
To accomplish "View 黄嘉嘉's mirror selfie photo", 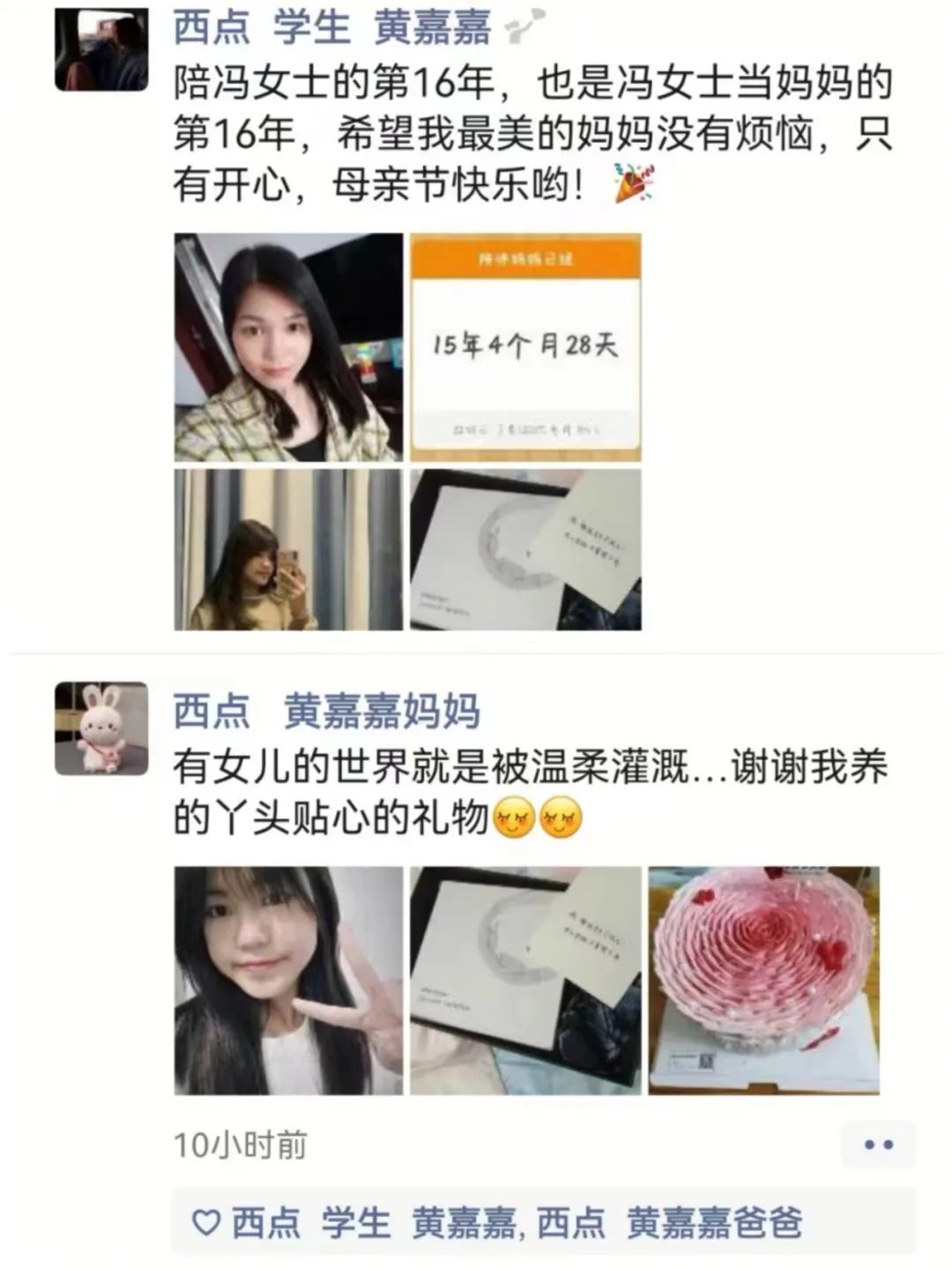I will pyautogui.click(x=288, y=549).
